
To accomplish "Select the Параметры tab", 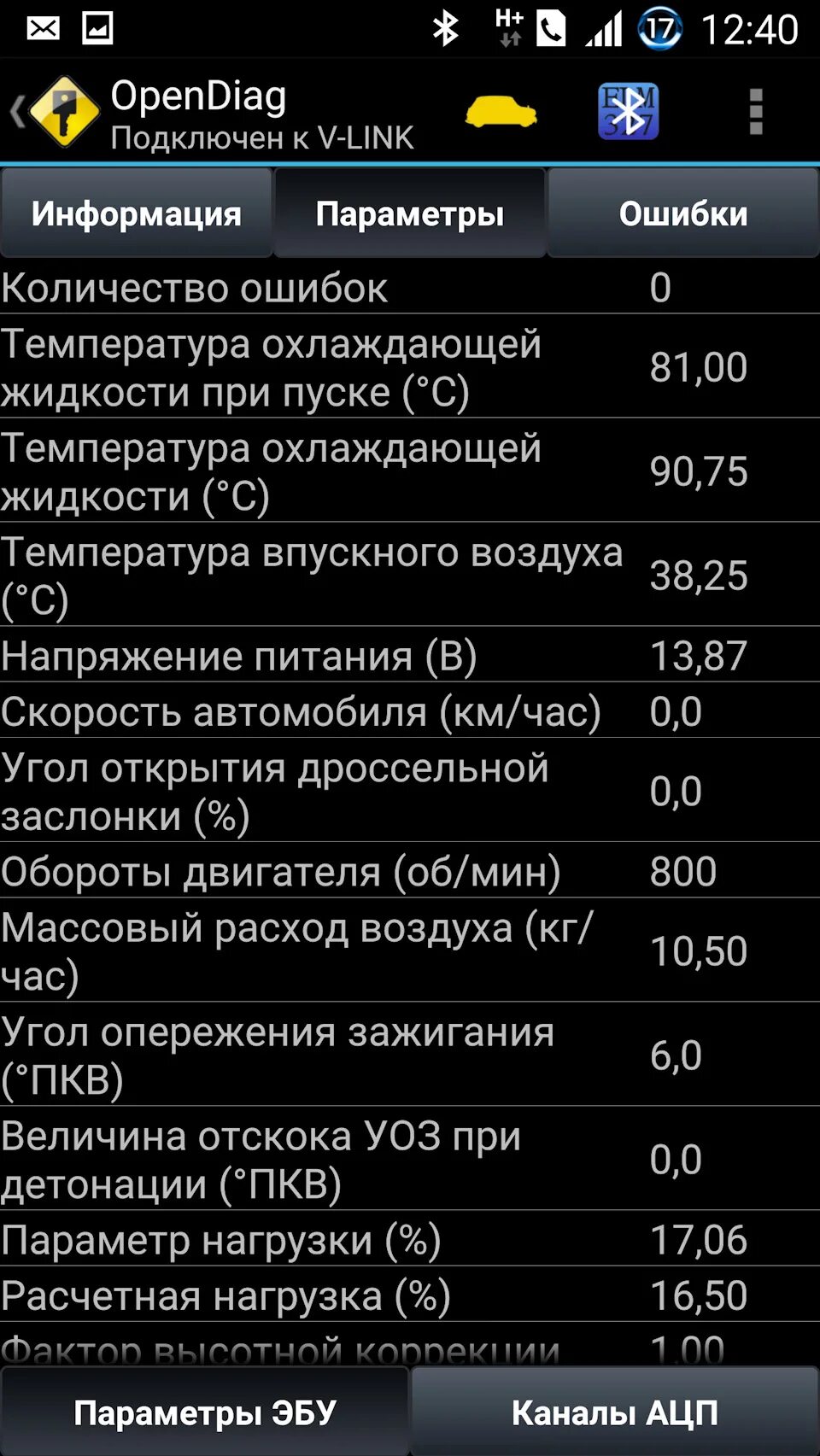I will coord(410,213).
